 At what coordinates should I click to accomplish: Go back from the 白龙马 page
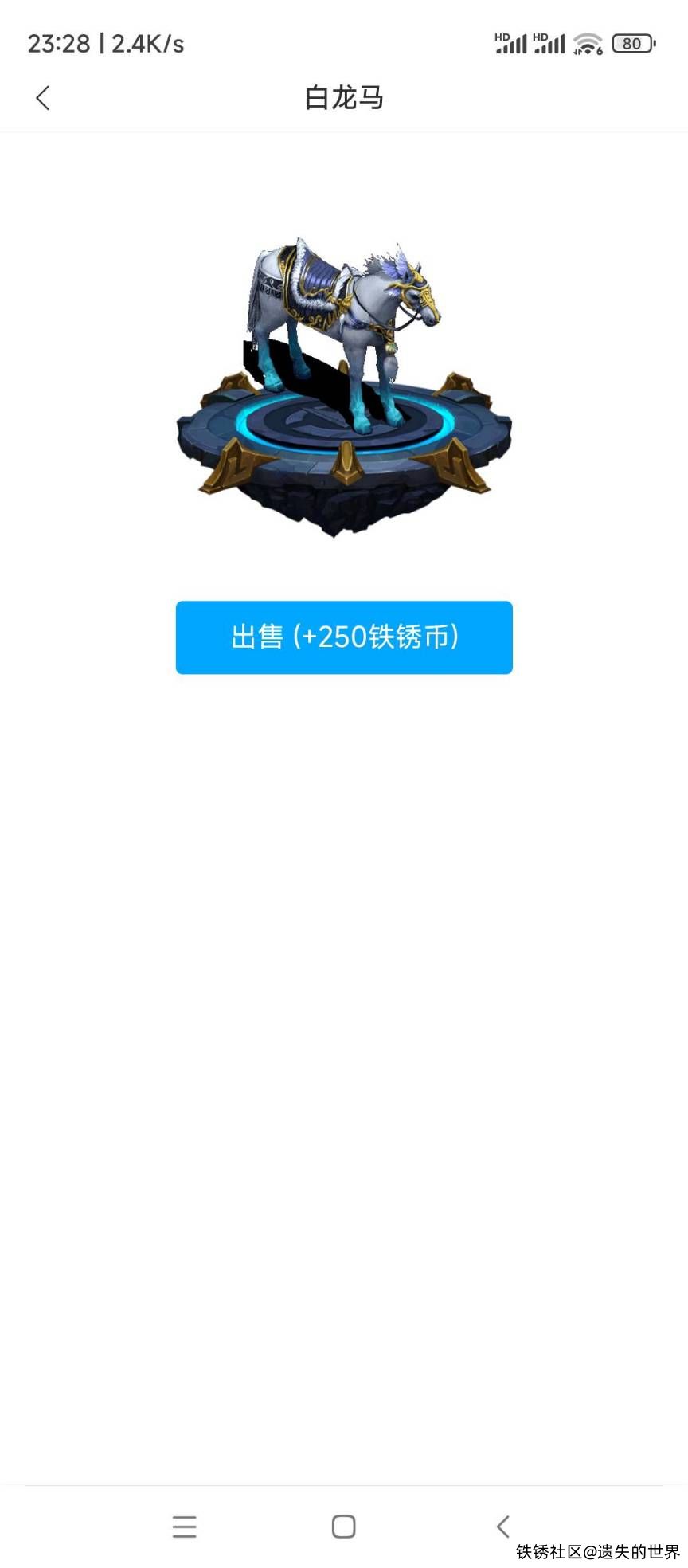point(43,98)
